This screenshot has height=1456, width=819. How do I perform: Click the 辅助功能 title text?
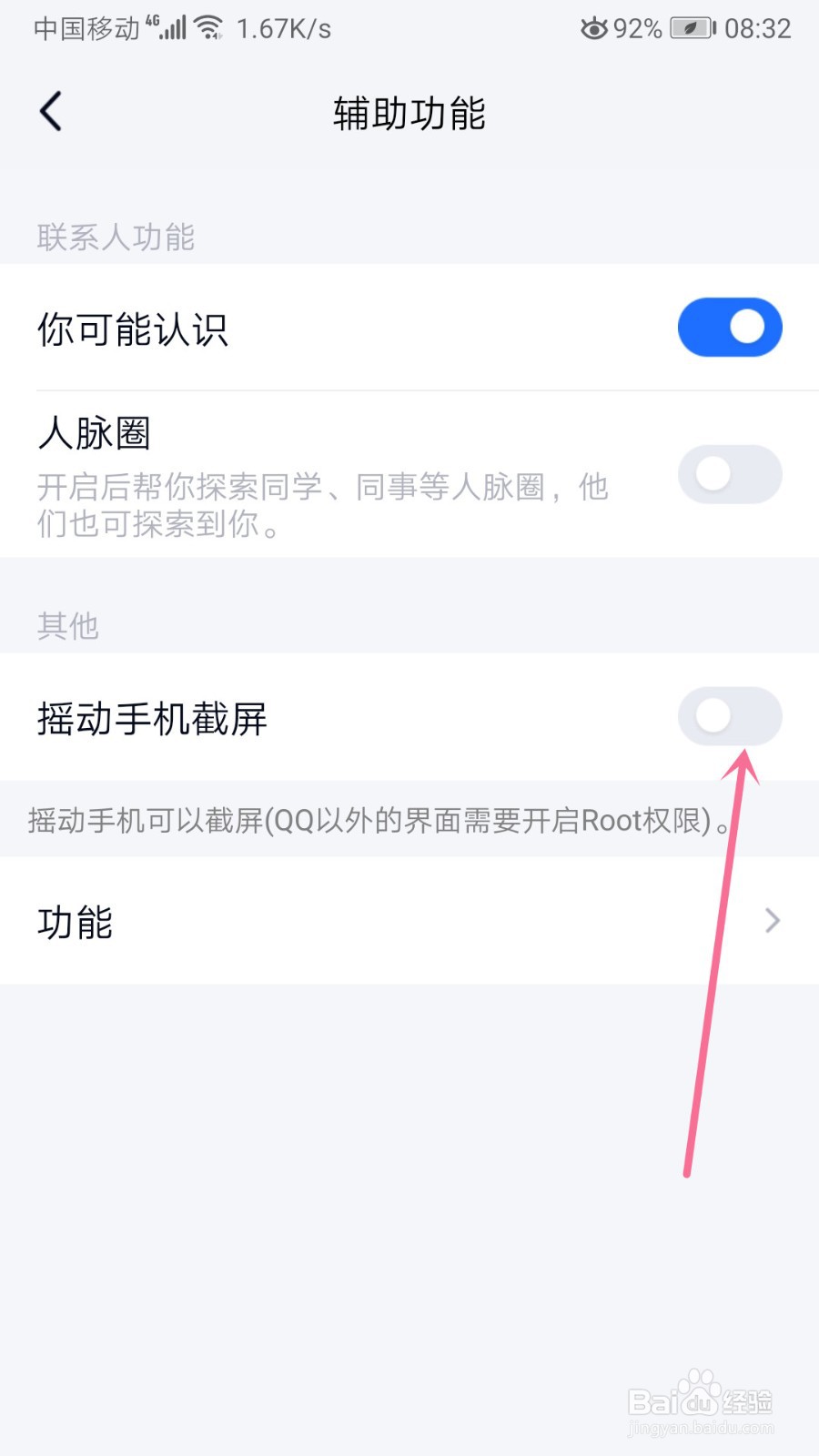point(409,113)
